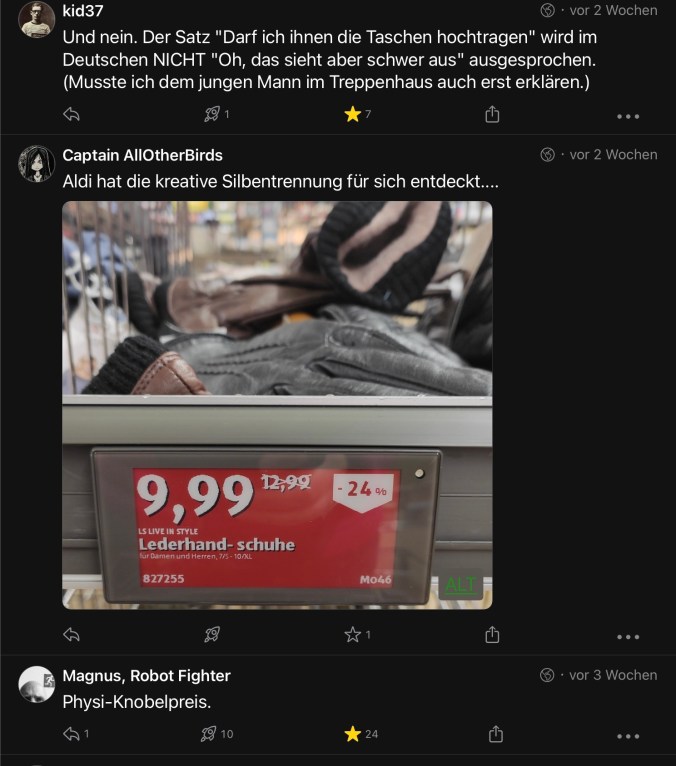The height and width of the screenshot is (766, 676).
Task: Open more options on Captain AllOtherBirds' post
Action: pos(627,636)
